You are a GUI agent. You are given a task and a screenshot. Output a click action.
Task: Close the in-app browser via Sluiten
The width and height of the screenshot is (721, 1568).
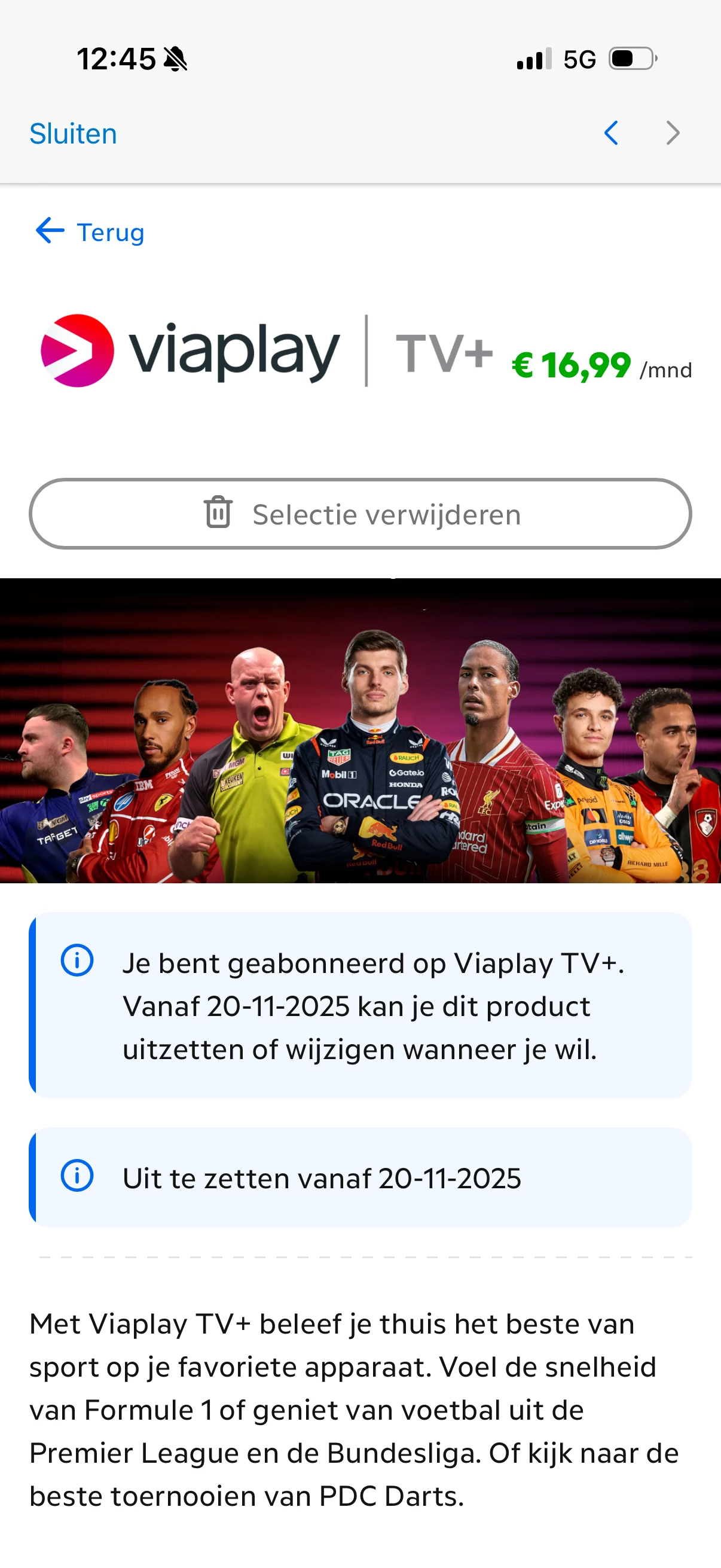click(x=73, y=133)
